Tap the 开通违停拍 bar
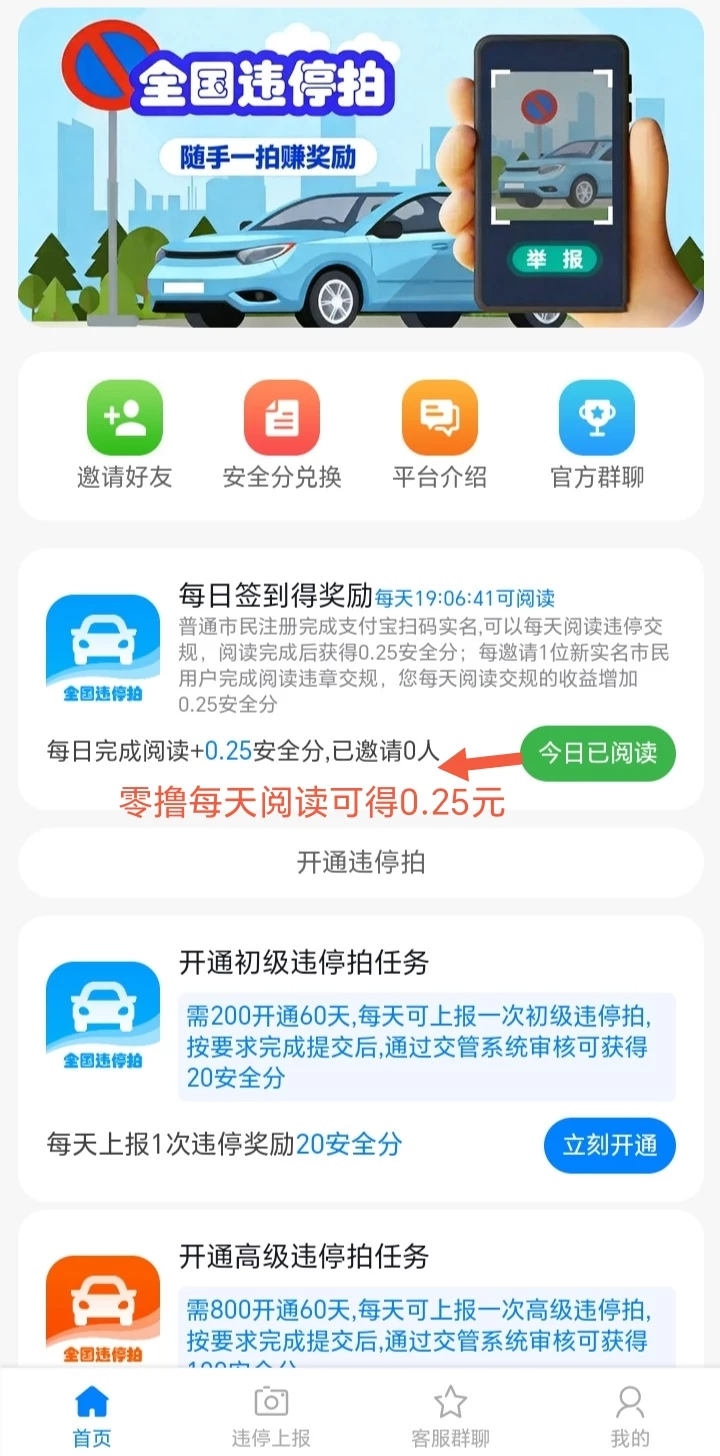720x1456 pixels. pos(360,862)
